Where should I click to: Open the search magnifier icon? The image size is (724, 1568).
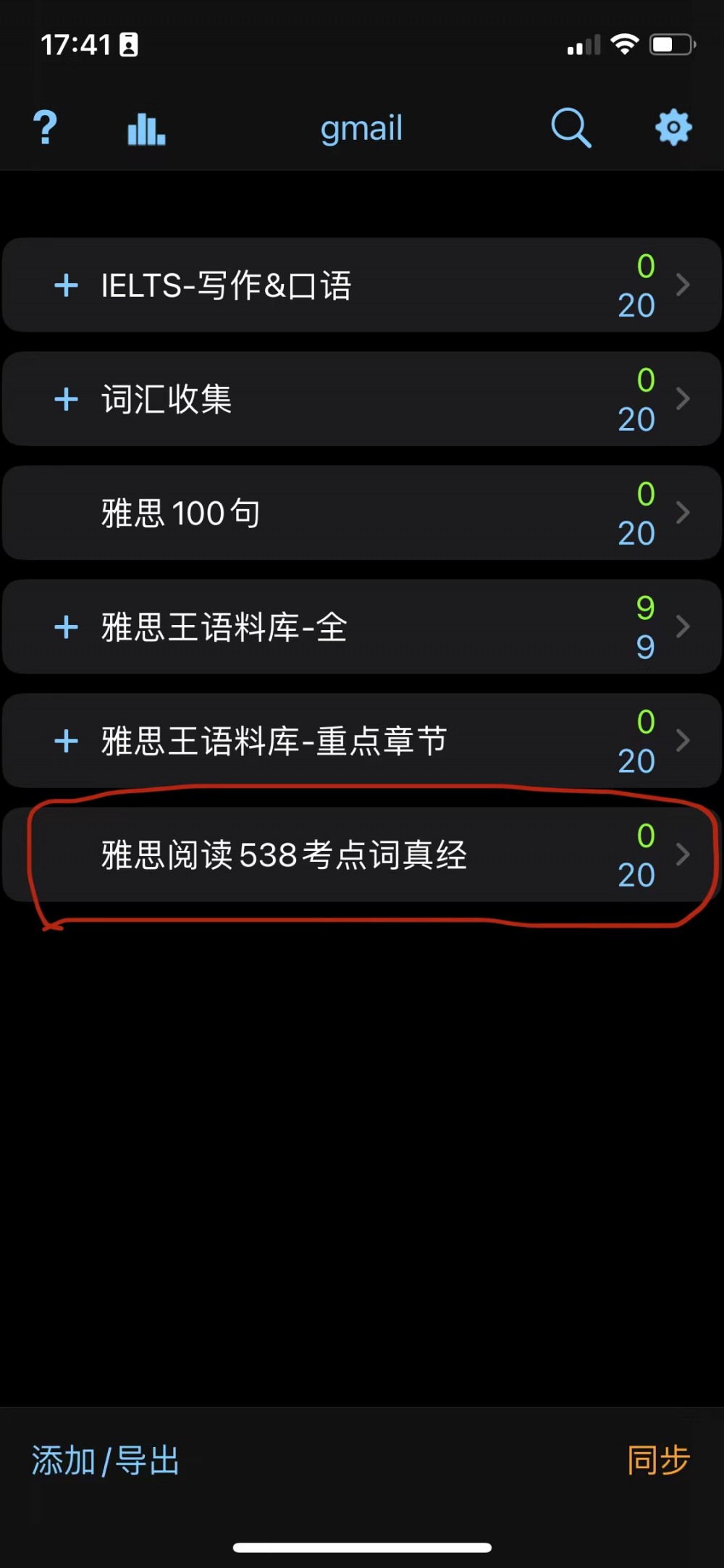tap(571, 128)
